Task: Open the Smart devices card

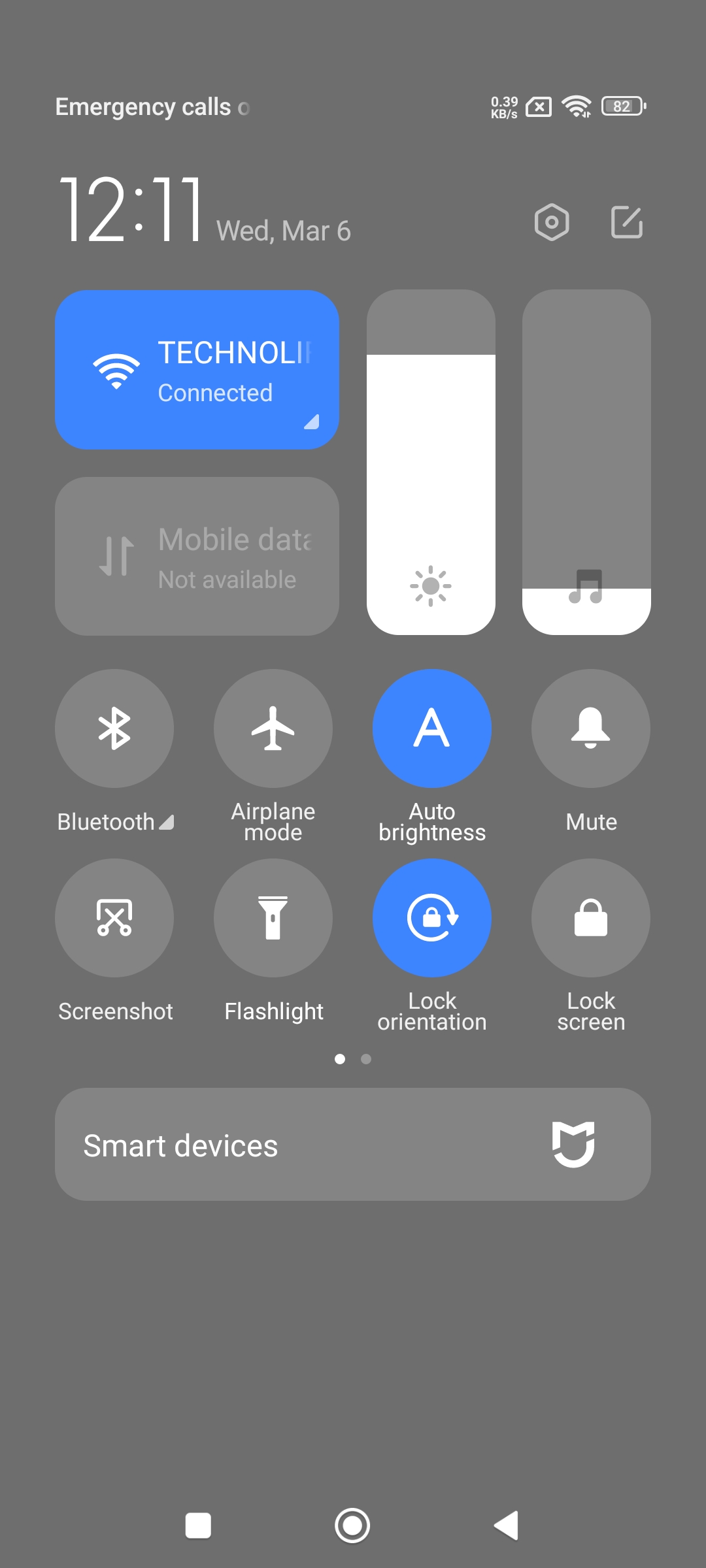Action: point(353,1144)
